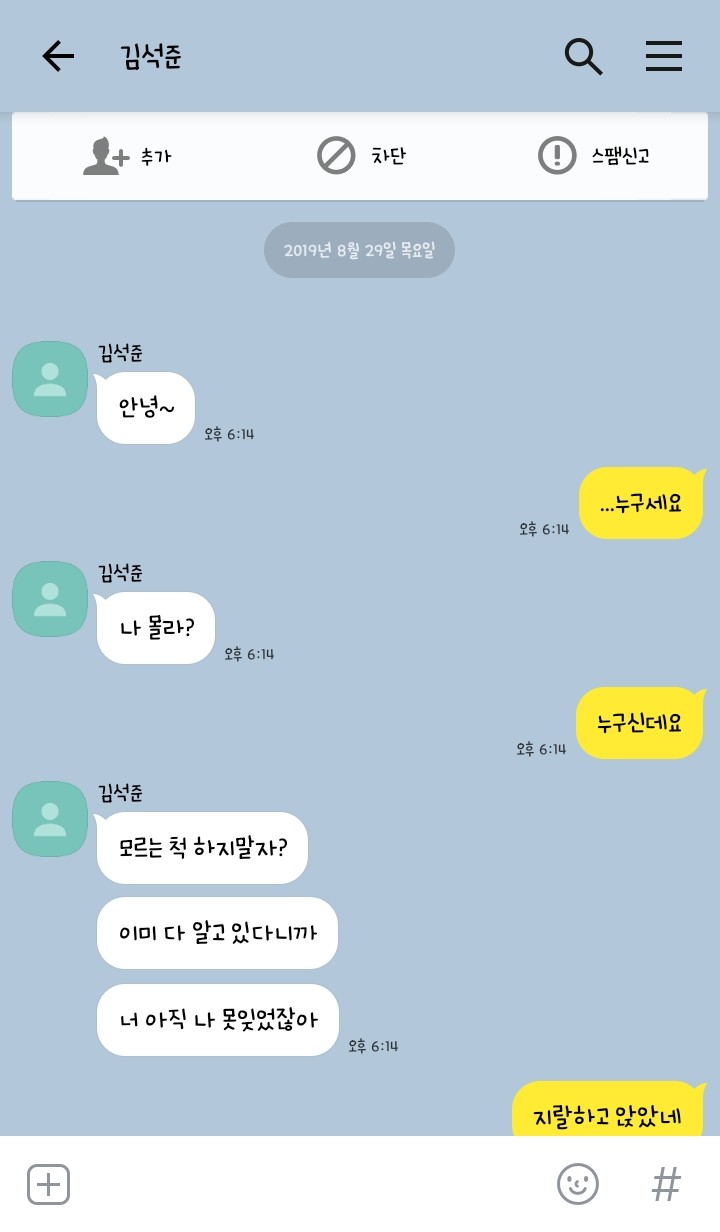The image size is (720, 1232).
Task: Tap the message input field
Action: pos(310,1185)
